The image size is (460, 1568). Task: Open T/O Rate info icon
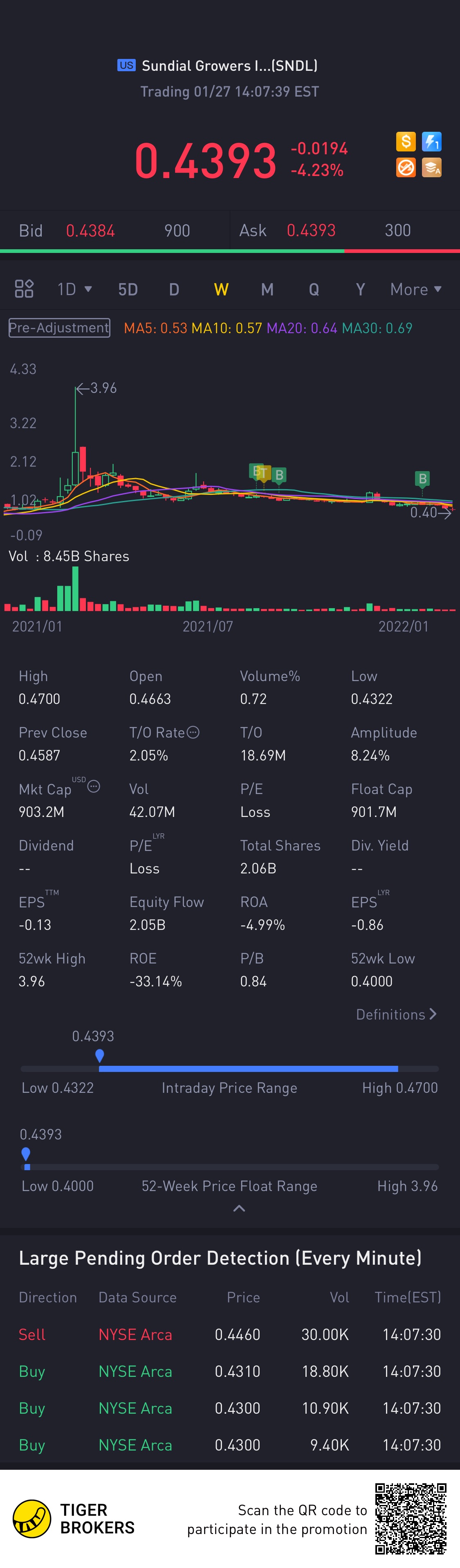point(193,732)
